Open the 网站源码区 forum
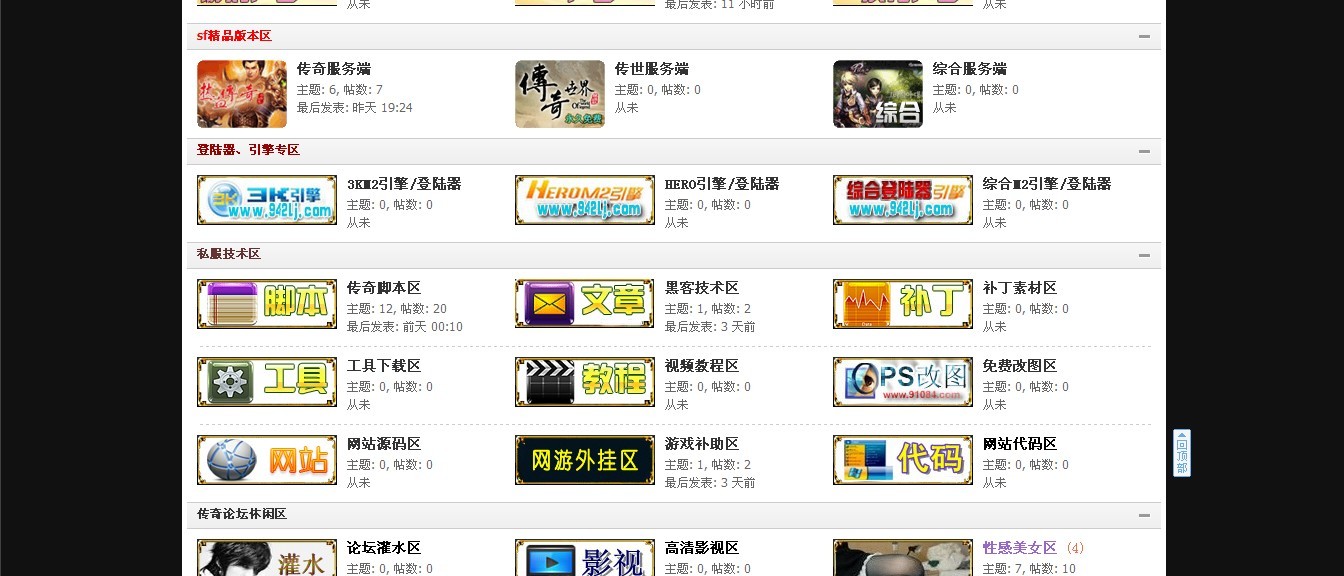This screenshot has width=1344, height=576. (383, 444)
